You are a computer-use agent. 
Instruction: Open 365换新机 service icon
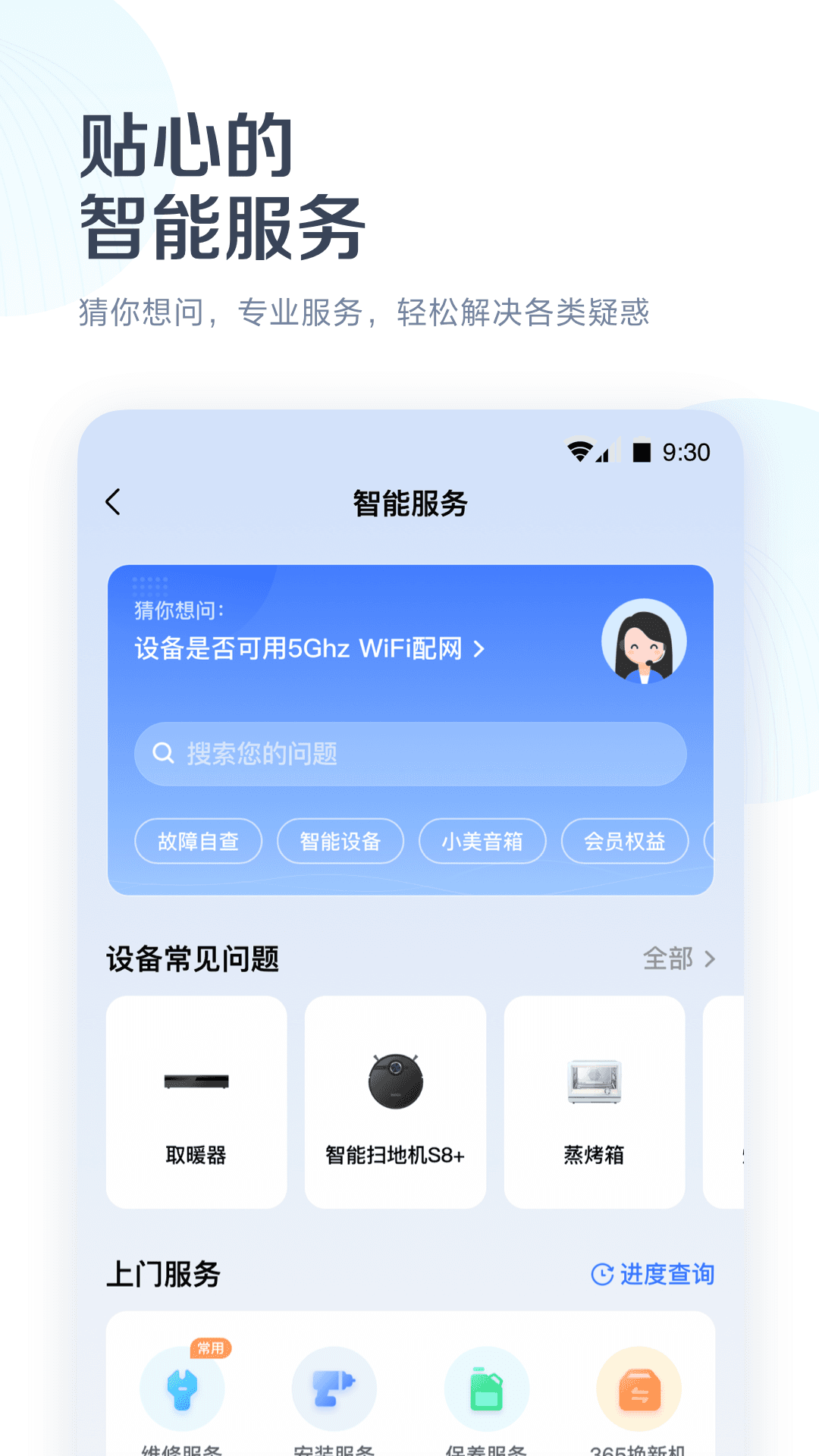point(639,1388)
